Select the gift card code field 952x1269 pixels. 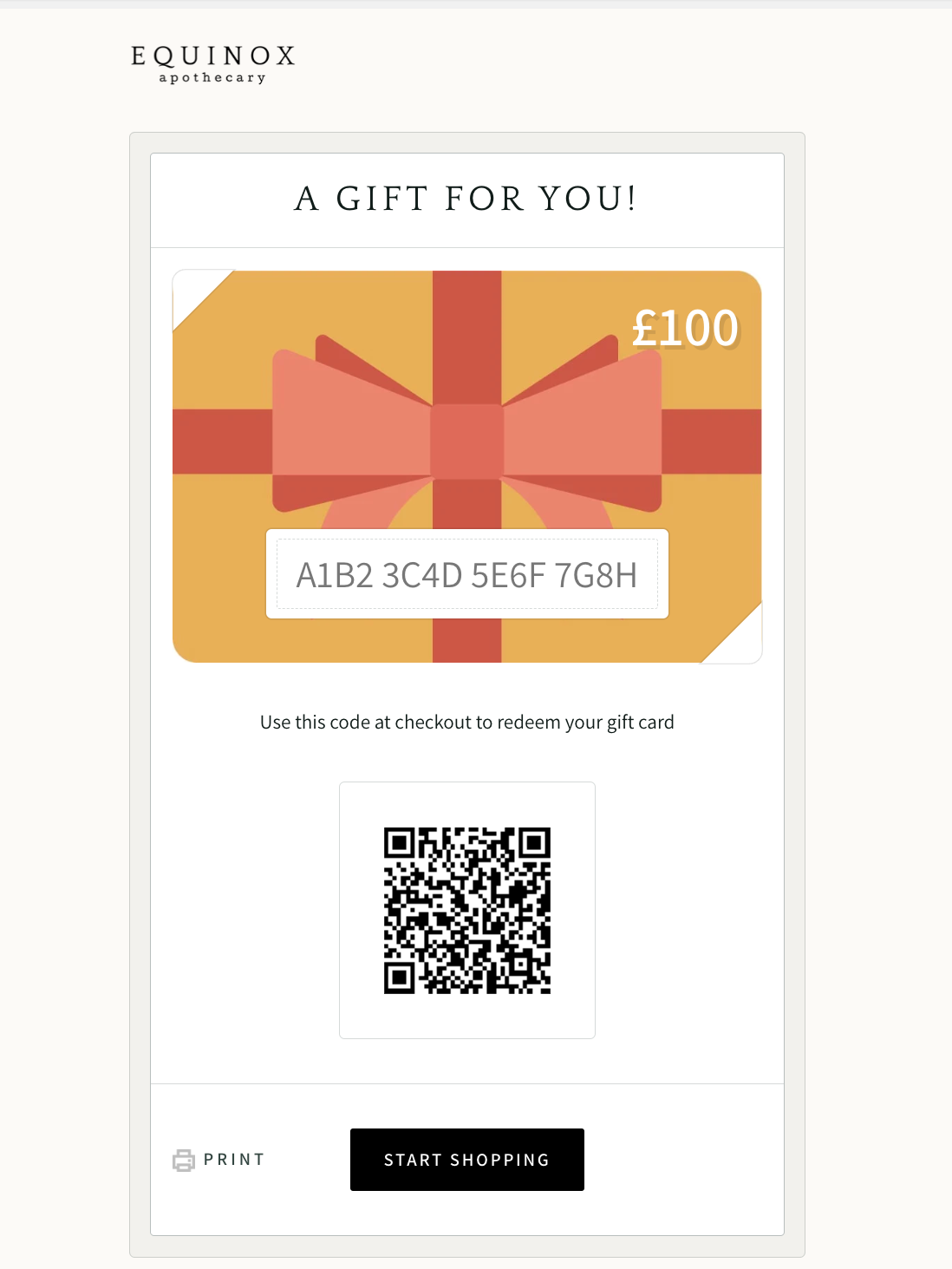466,574
